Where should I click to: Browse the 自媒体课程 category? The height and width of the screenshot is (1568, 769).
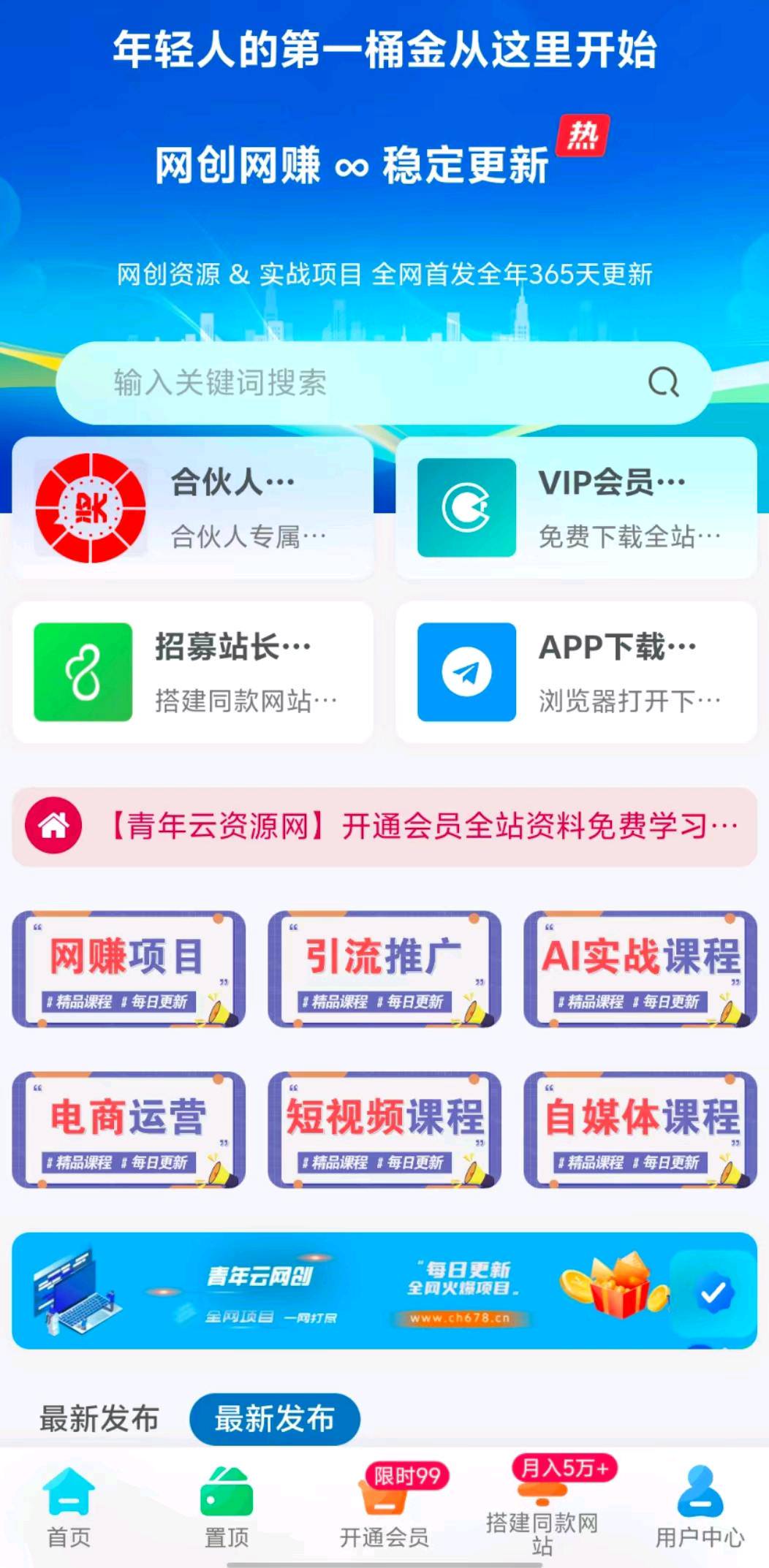[640, 1130]
